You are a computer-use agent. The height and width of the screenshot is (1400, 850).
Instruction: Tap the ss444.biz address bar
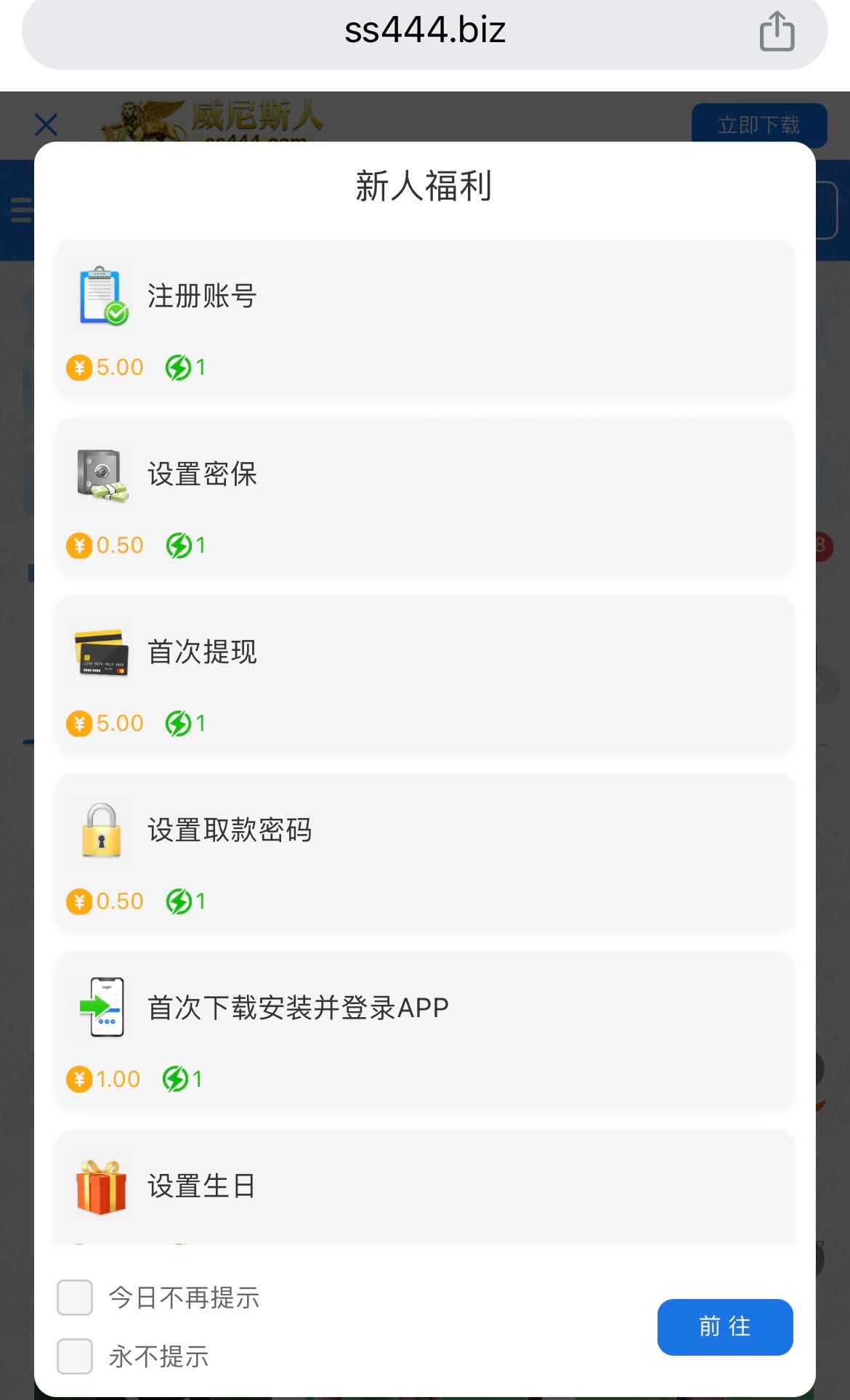point(424,31)
